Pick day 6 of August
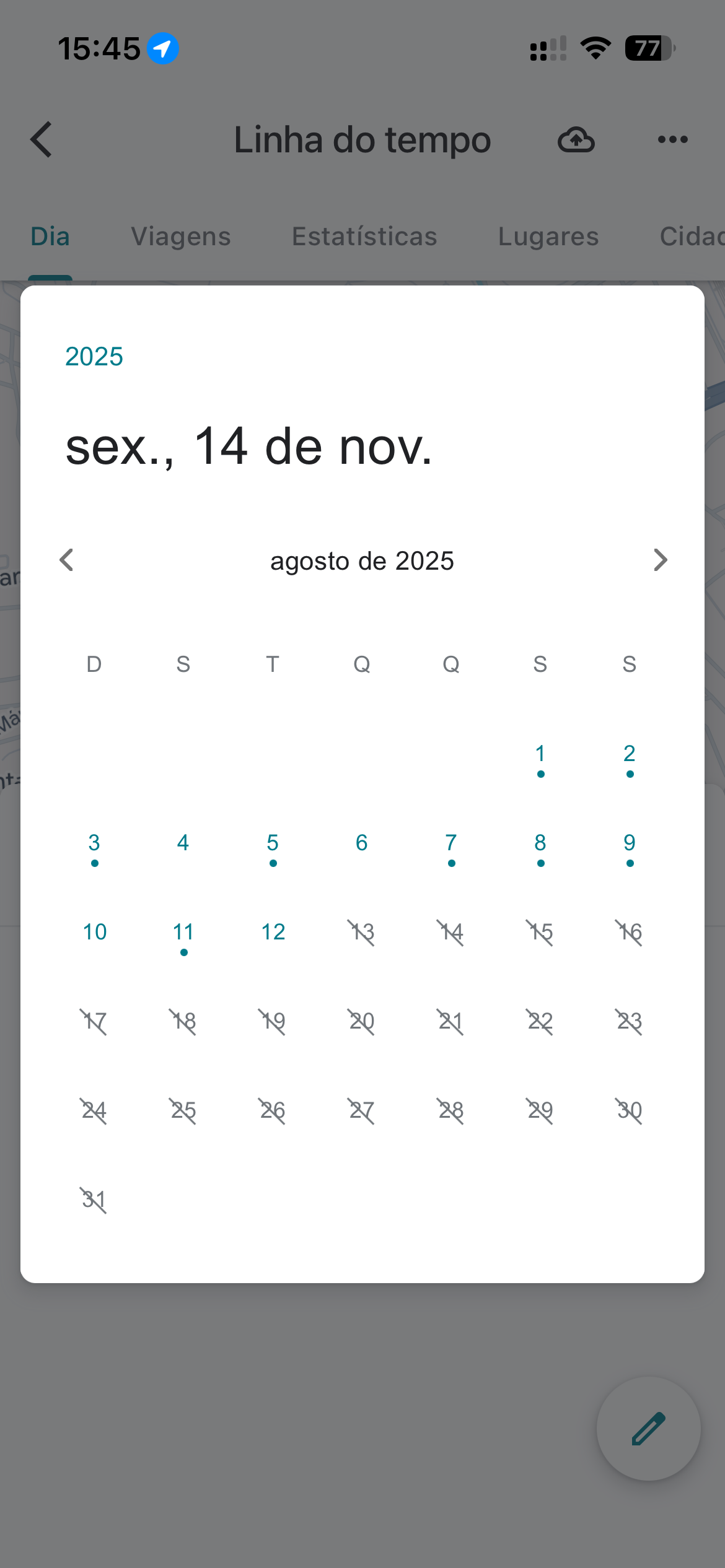The height and width of the screenshot is (1568, 725). (x=362, y=843)
